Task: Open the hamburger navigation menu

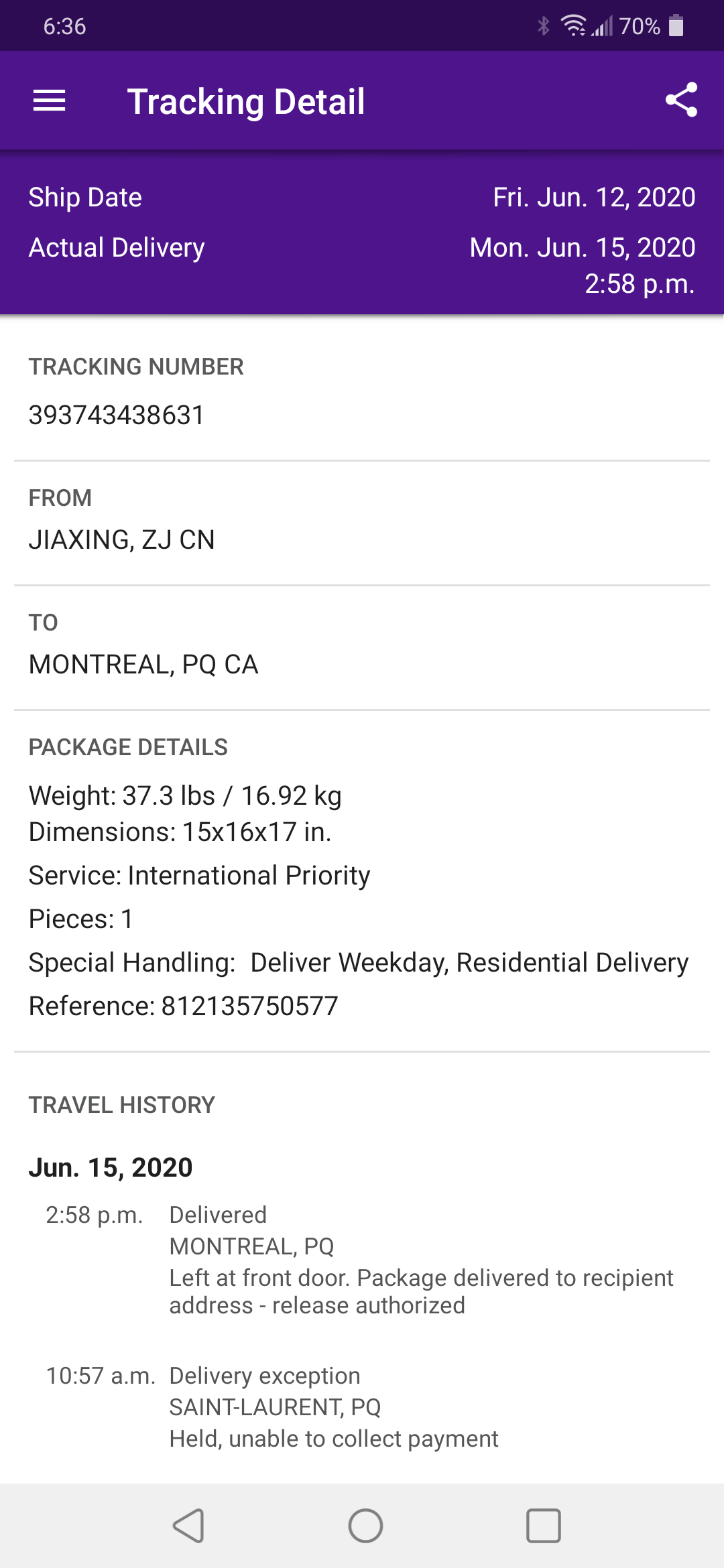Action: 50,101
